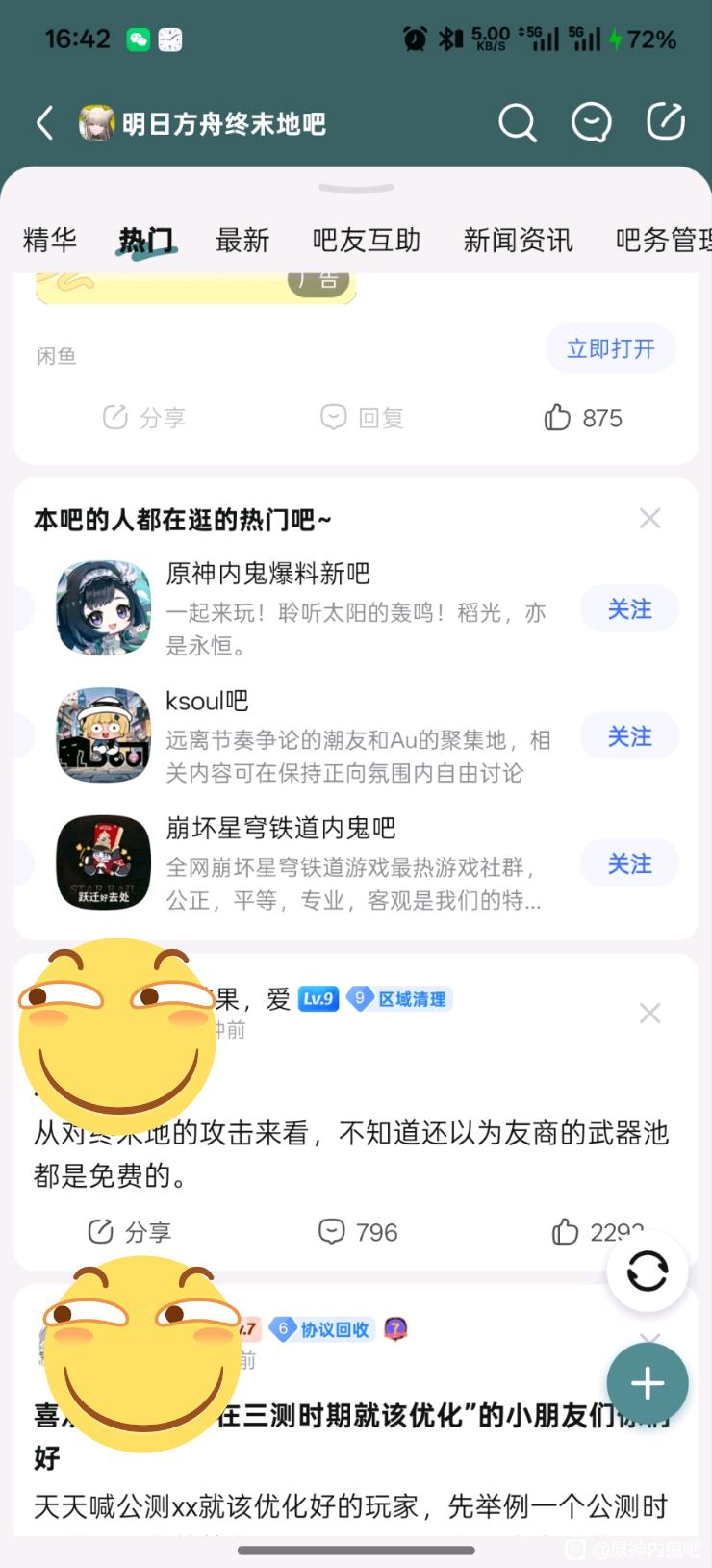This screenshot has height=1568, width=712.
Task: Tap 立即打开 on the 闲鱼 ad
Action: [610, 348]
